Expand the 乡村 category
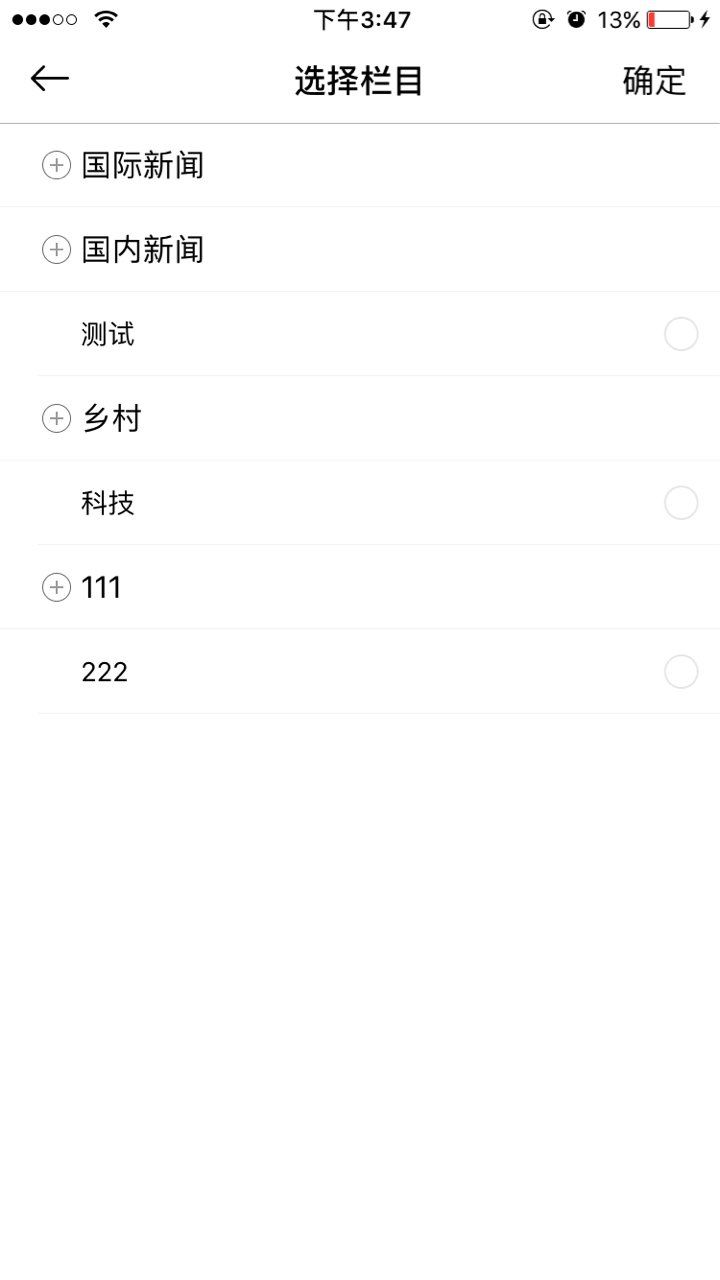 [x=56, y=419]
